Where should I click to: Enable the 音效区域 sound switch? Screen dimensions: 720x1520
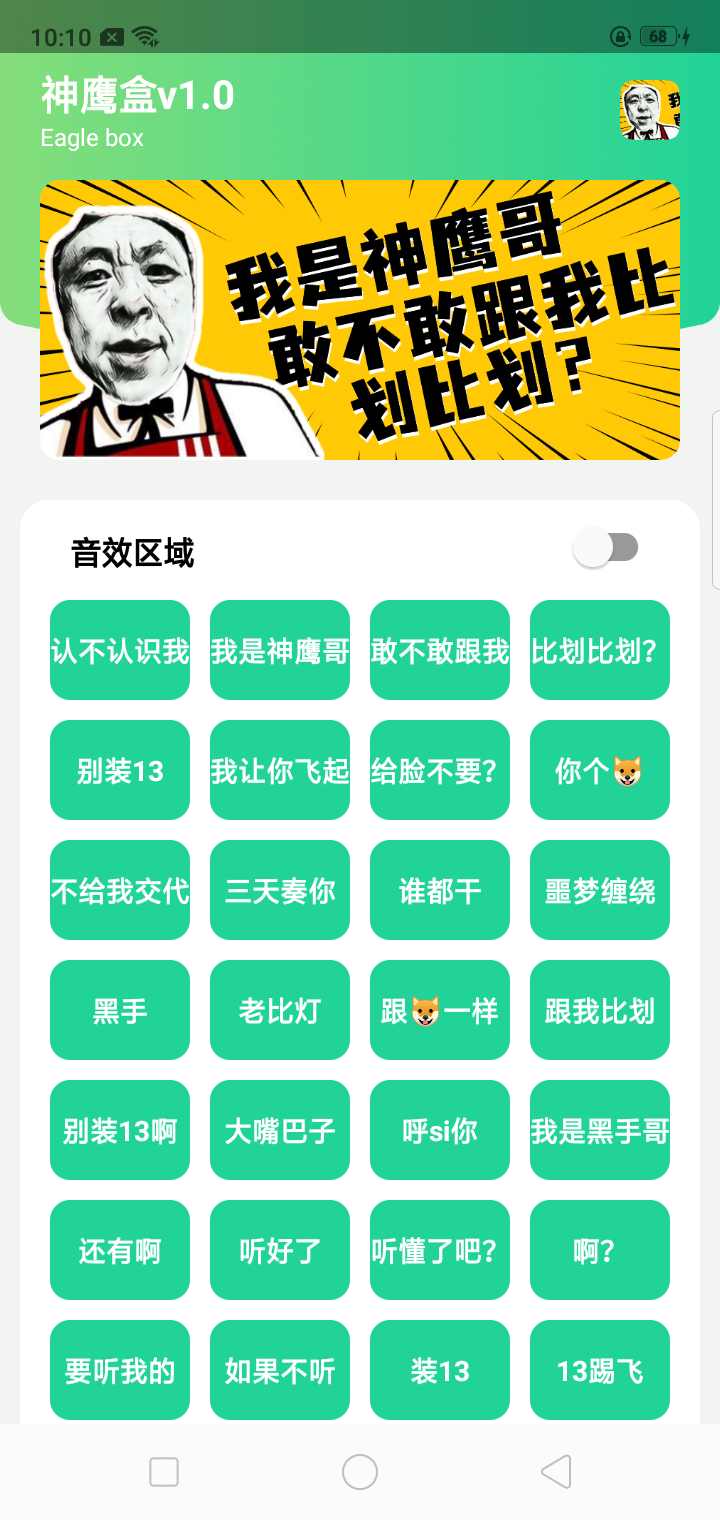coord(608,546)
